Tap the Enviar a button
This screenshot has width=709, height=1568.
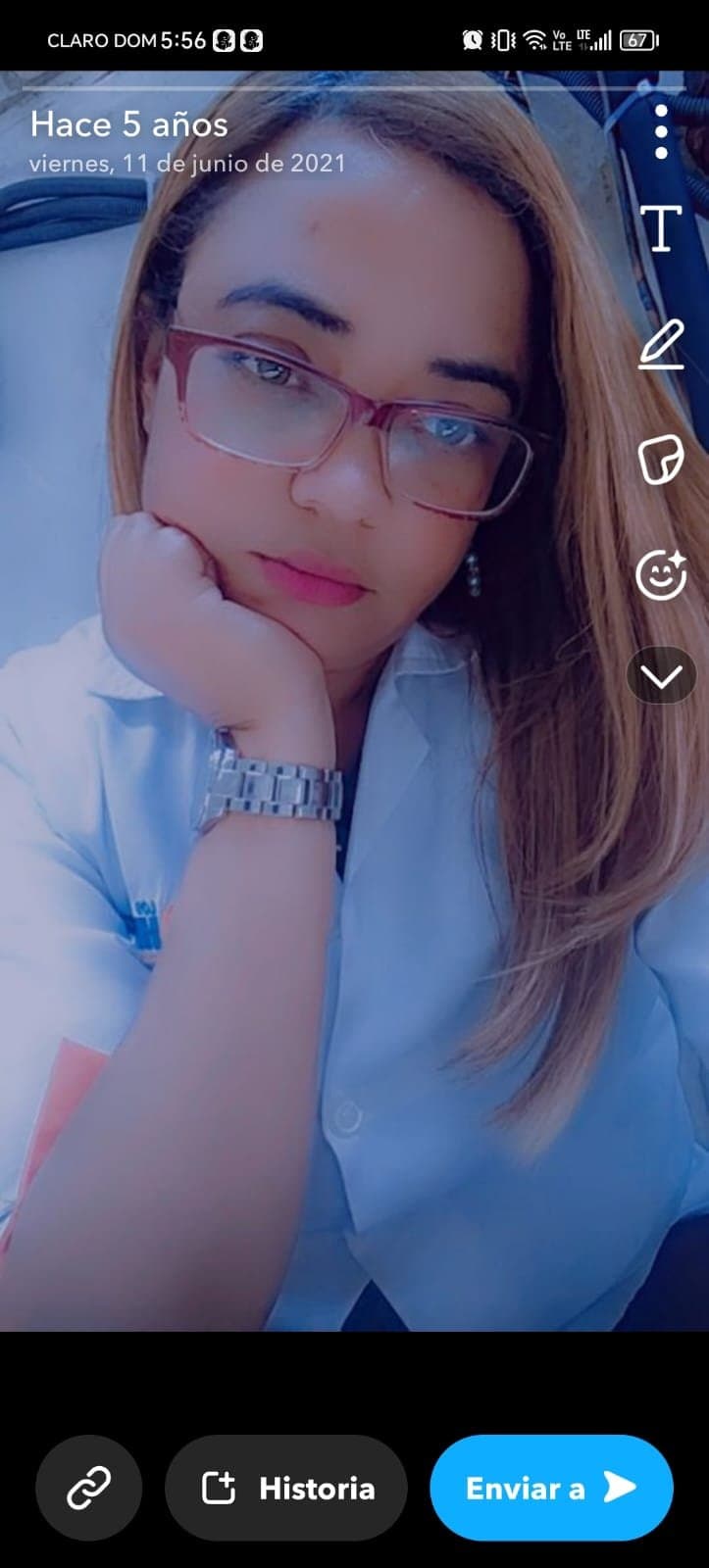pyautogui.click(x=551, y=1489)
